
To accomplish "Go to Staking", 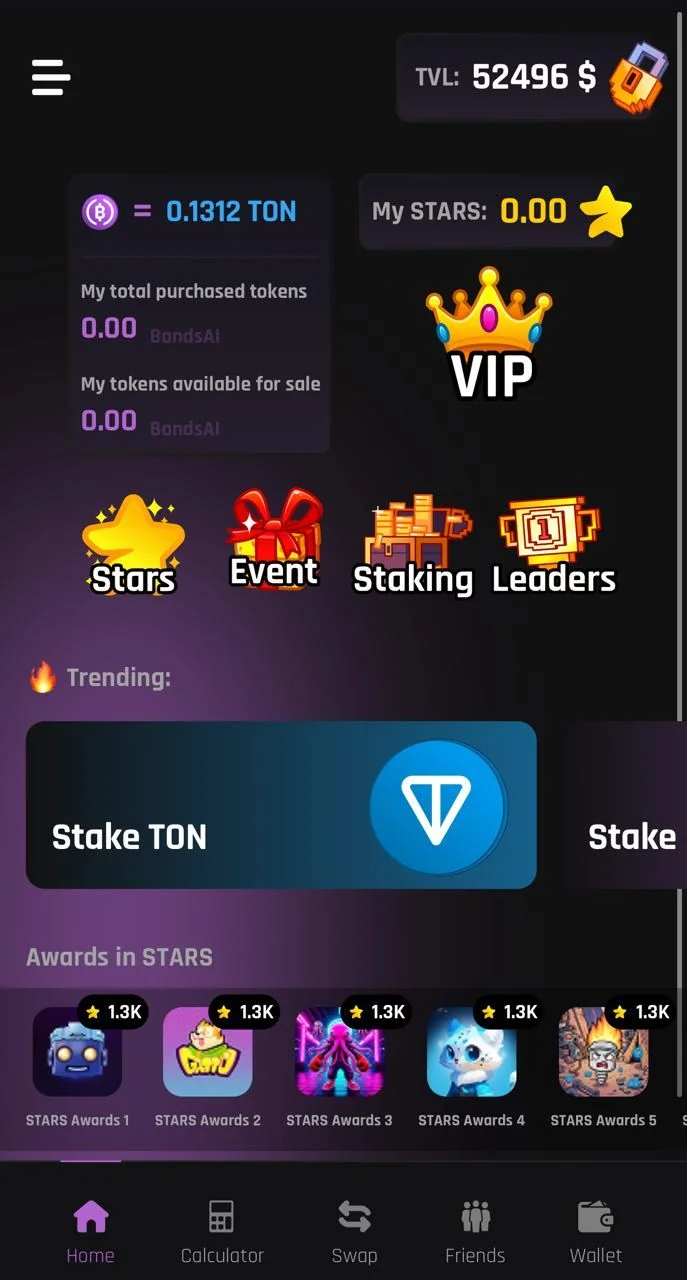I will point(413,545).
